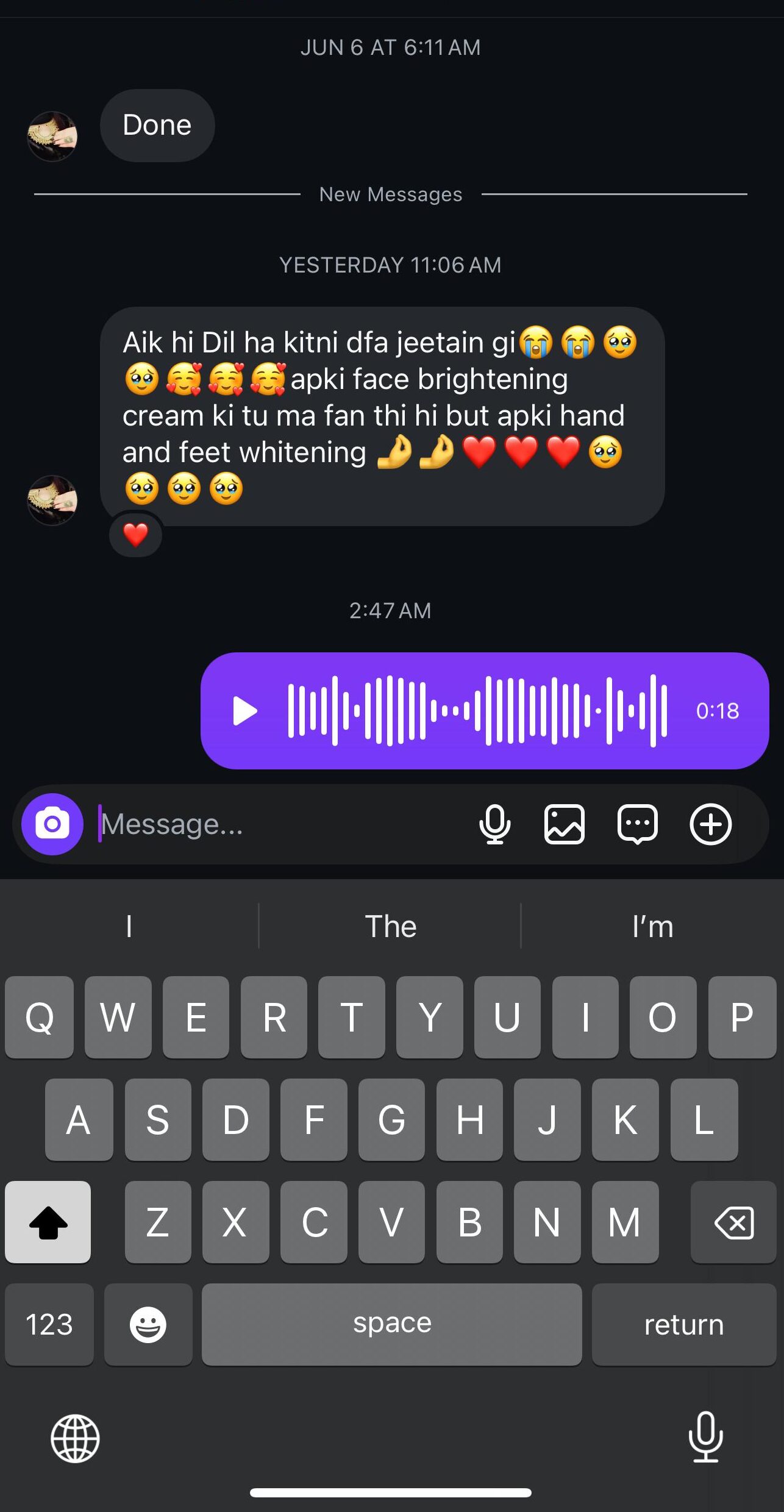Open the photo gallery picker
This screenshot has height=1512, width=784.
[x=564, y=824]
